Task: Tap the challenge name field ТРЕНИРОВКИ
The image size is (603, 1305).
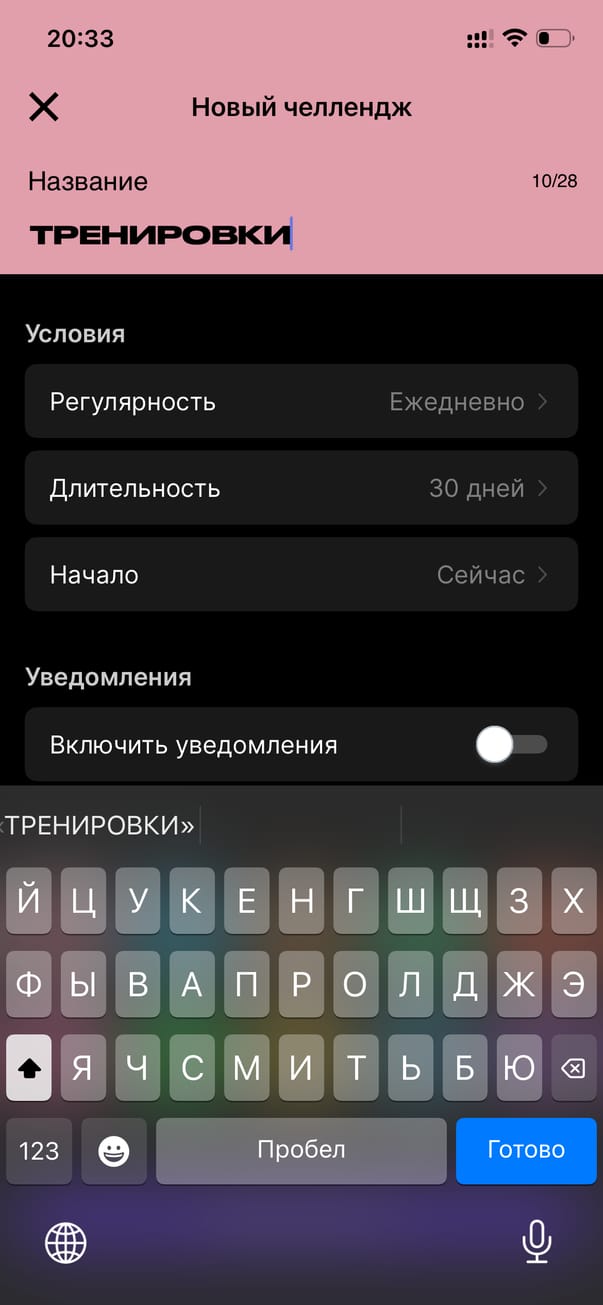Action: click(160, 235)
